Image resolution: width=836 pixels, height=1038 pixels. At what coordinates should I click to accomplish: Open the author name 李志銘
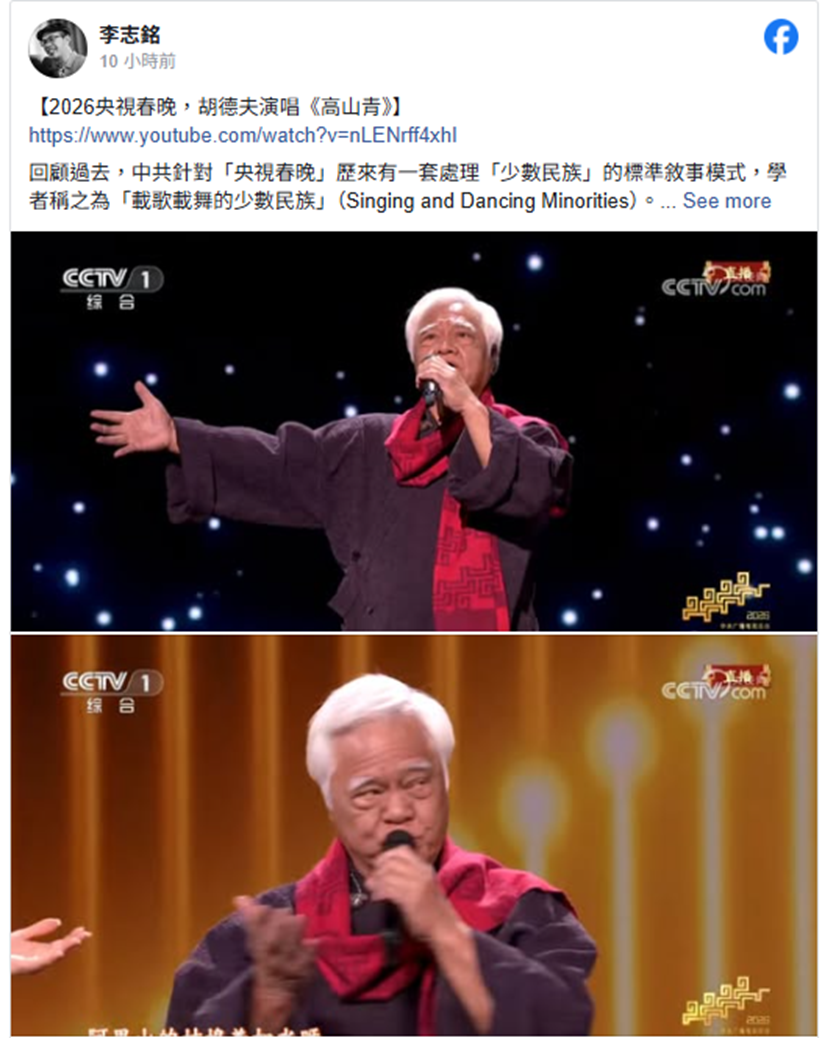(129, 36)
